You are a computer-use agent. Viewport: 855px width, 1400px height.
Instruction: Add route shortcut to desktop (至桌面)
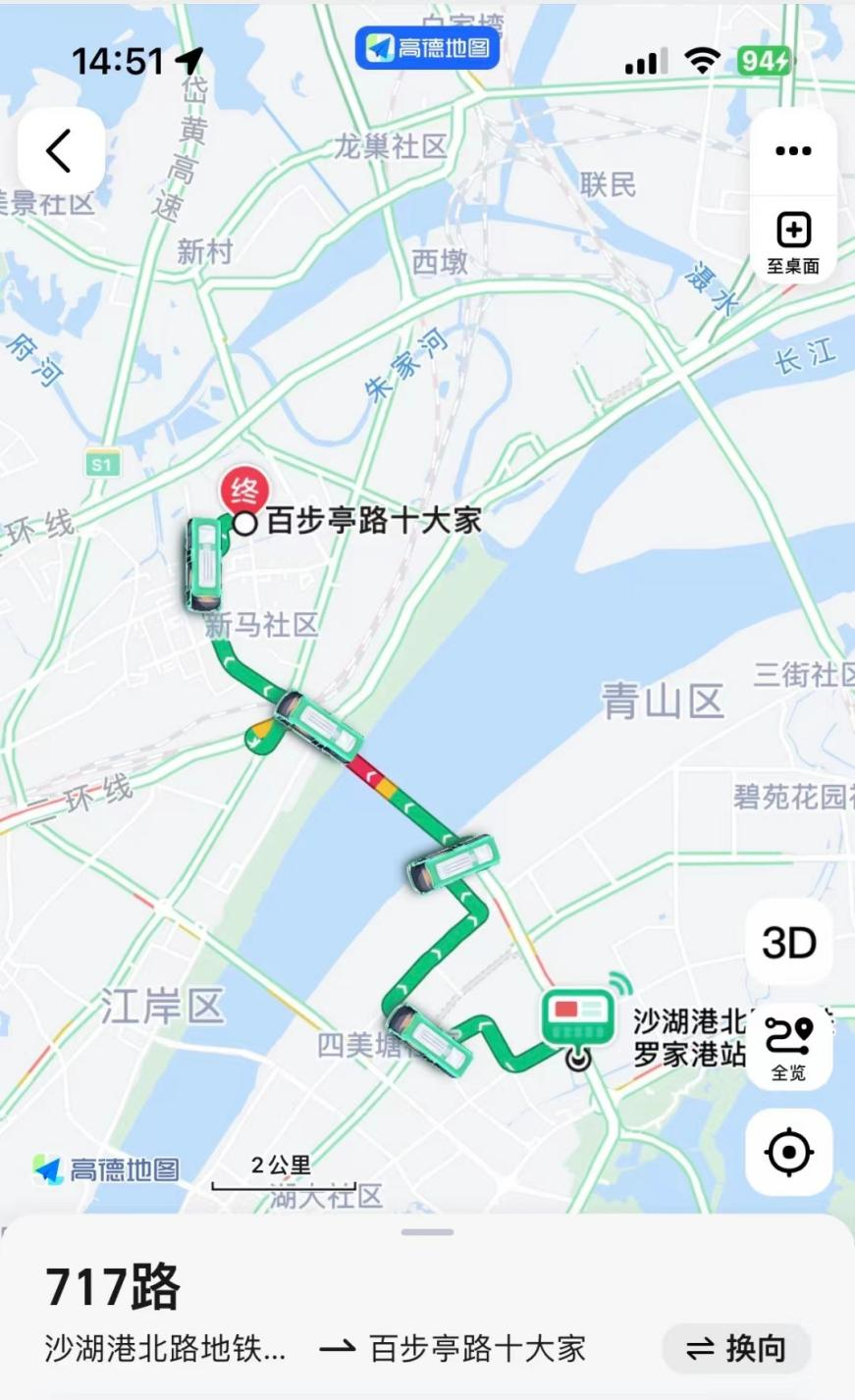[x=793, y=242]
